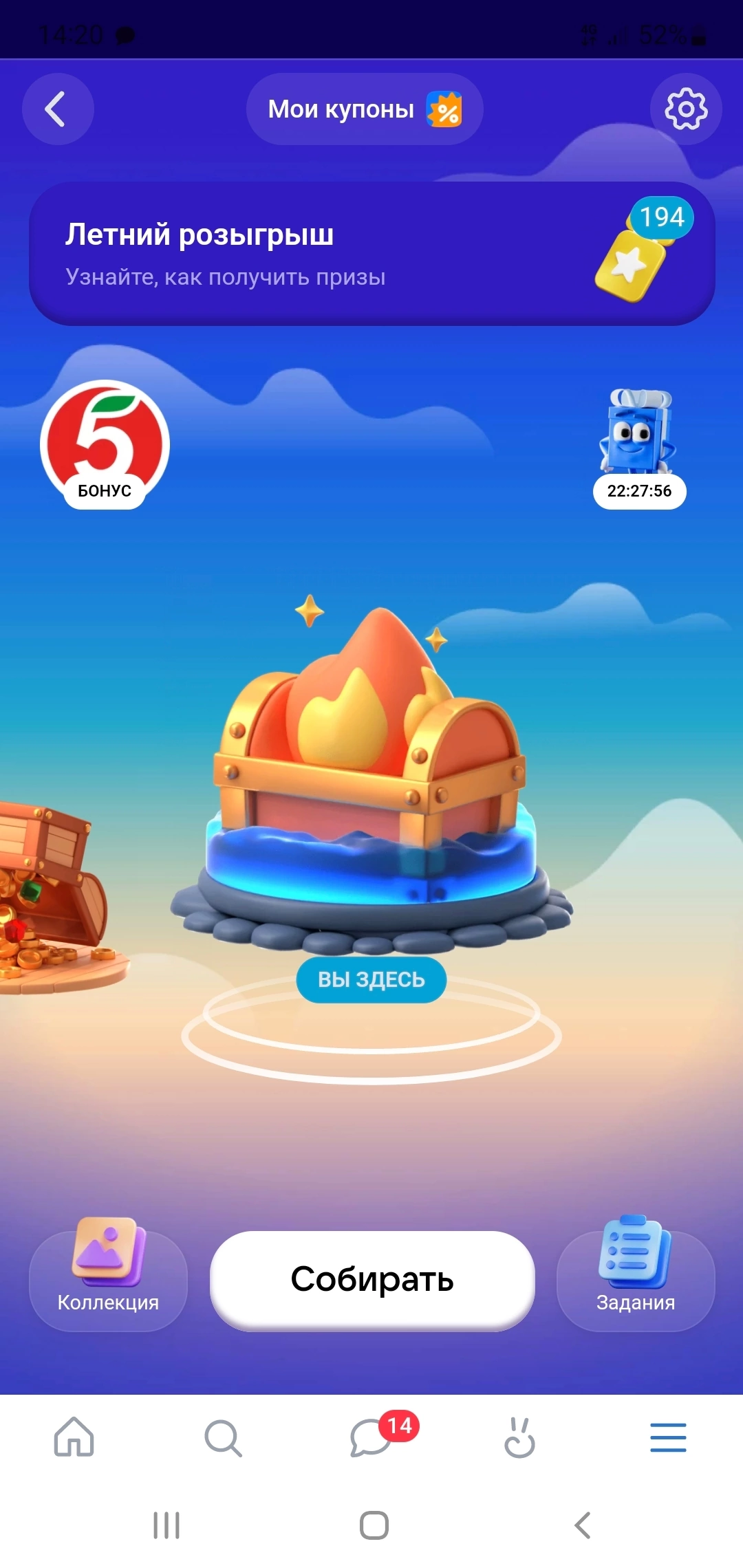Open the clips hand-gesture tab

(519, 1437)
